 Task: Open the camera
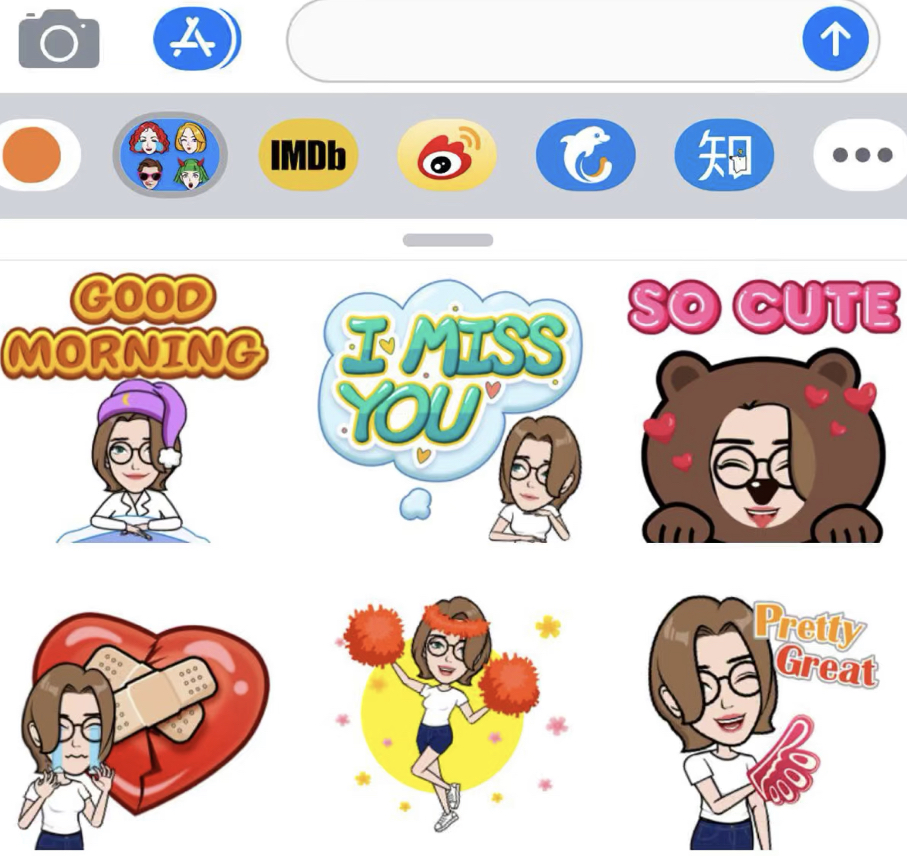coord(59,40)
